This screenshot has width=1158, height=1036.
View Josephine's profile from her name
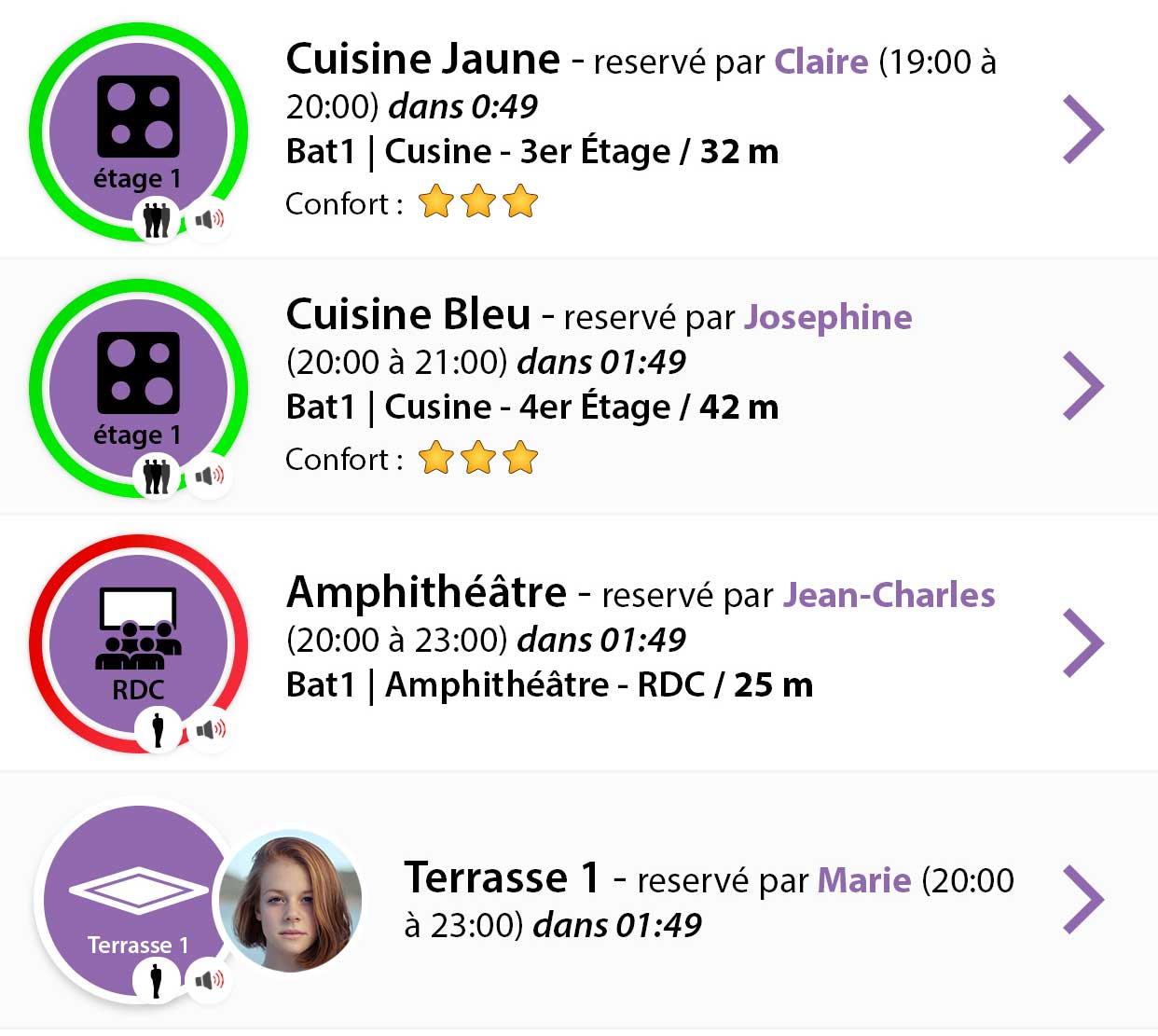click(828, 317)
